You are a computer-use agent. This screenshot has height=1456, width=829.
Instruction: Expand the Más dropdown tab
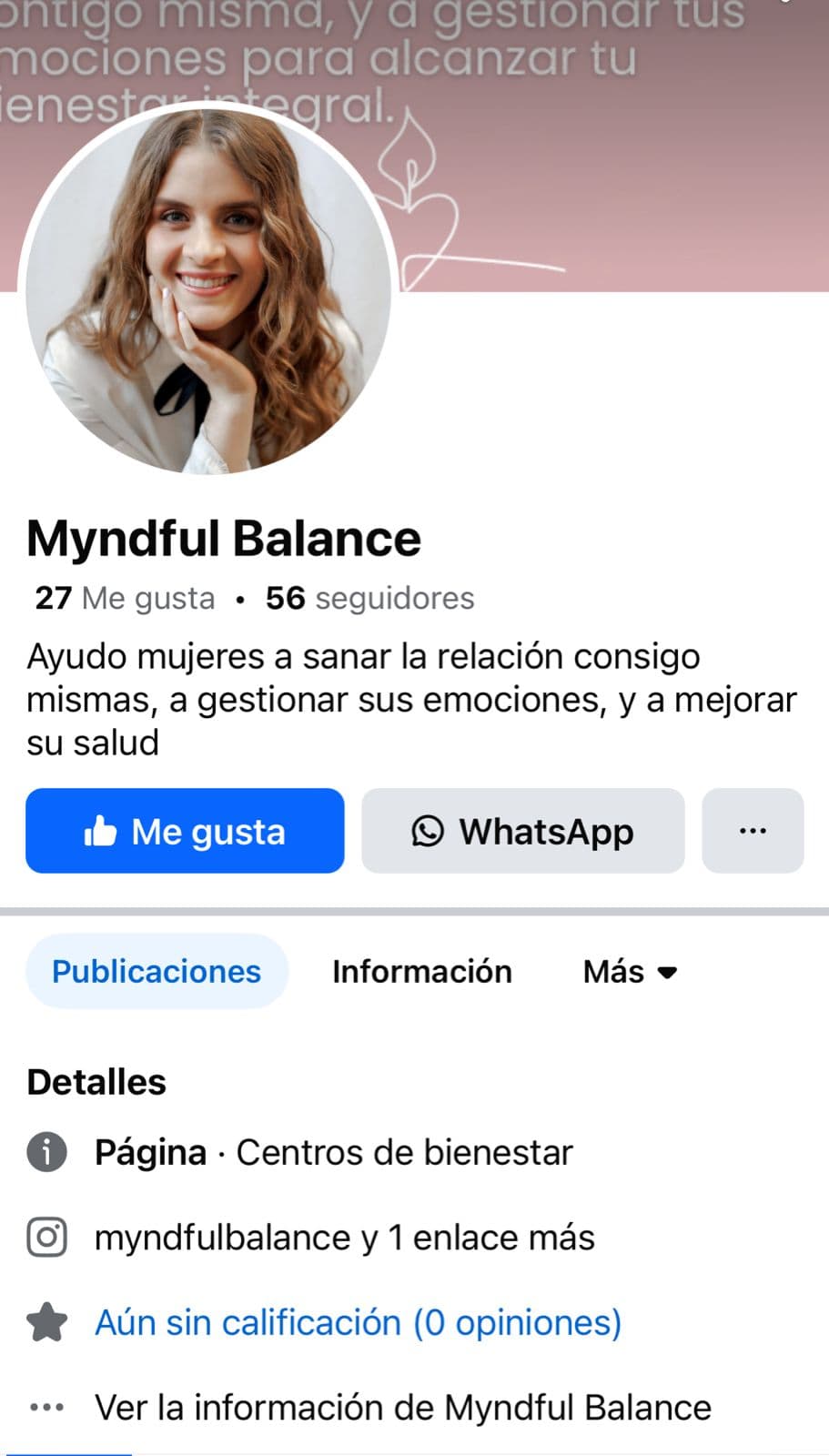tap(630, 971)
